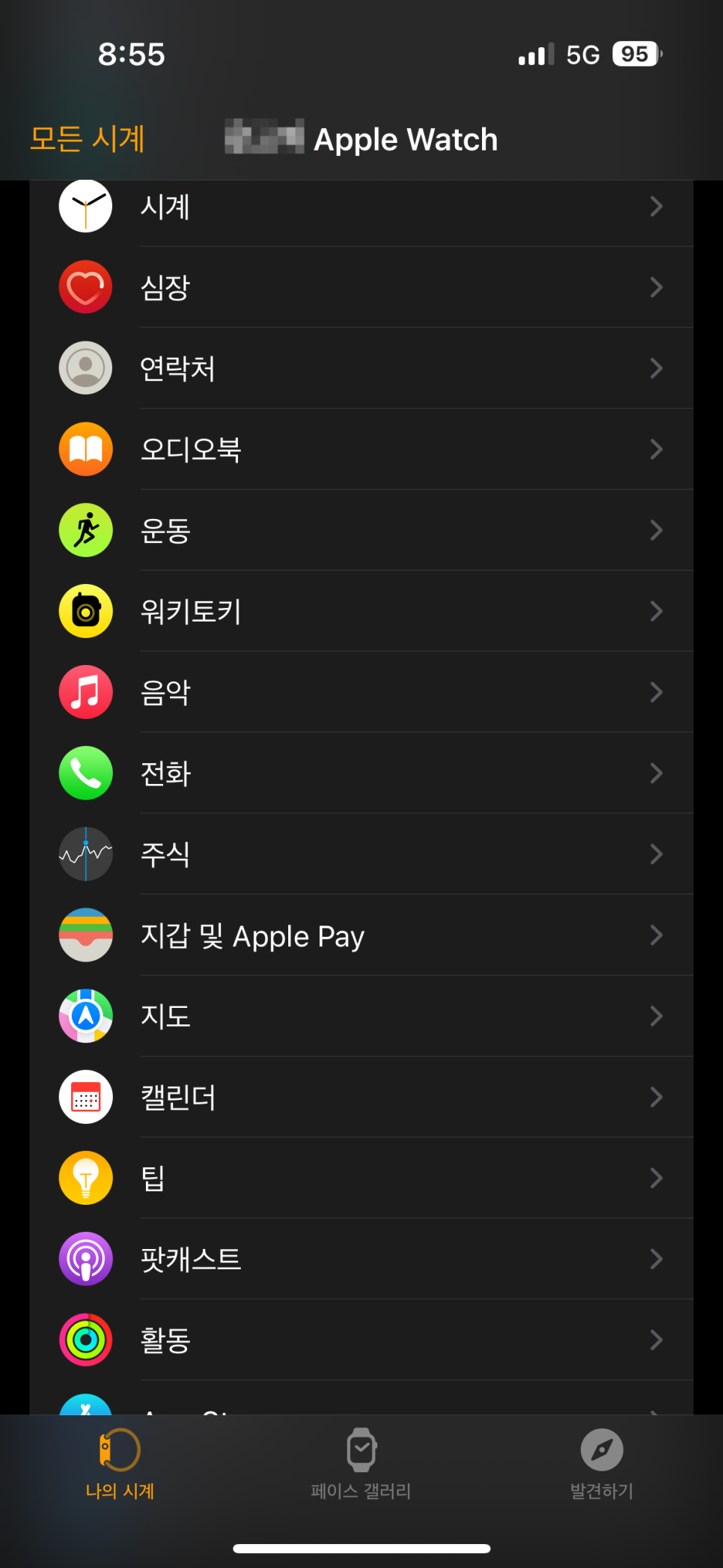The width and height of the screenshot is (723, 1568).
Task: Switch to the 발견하기 tab
Action: [x=602, y=1464]
